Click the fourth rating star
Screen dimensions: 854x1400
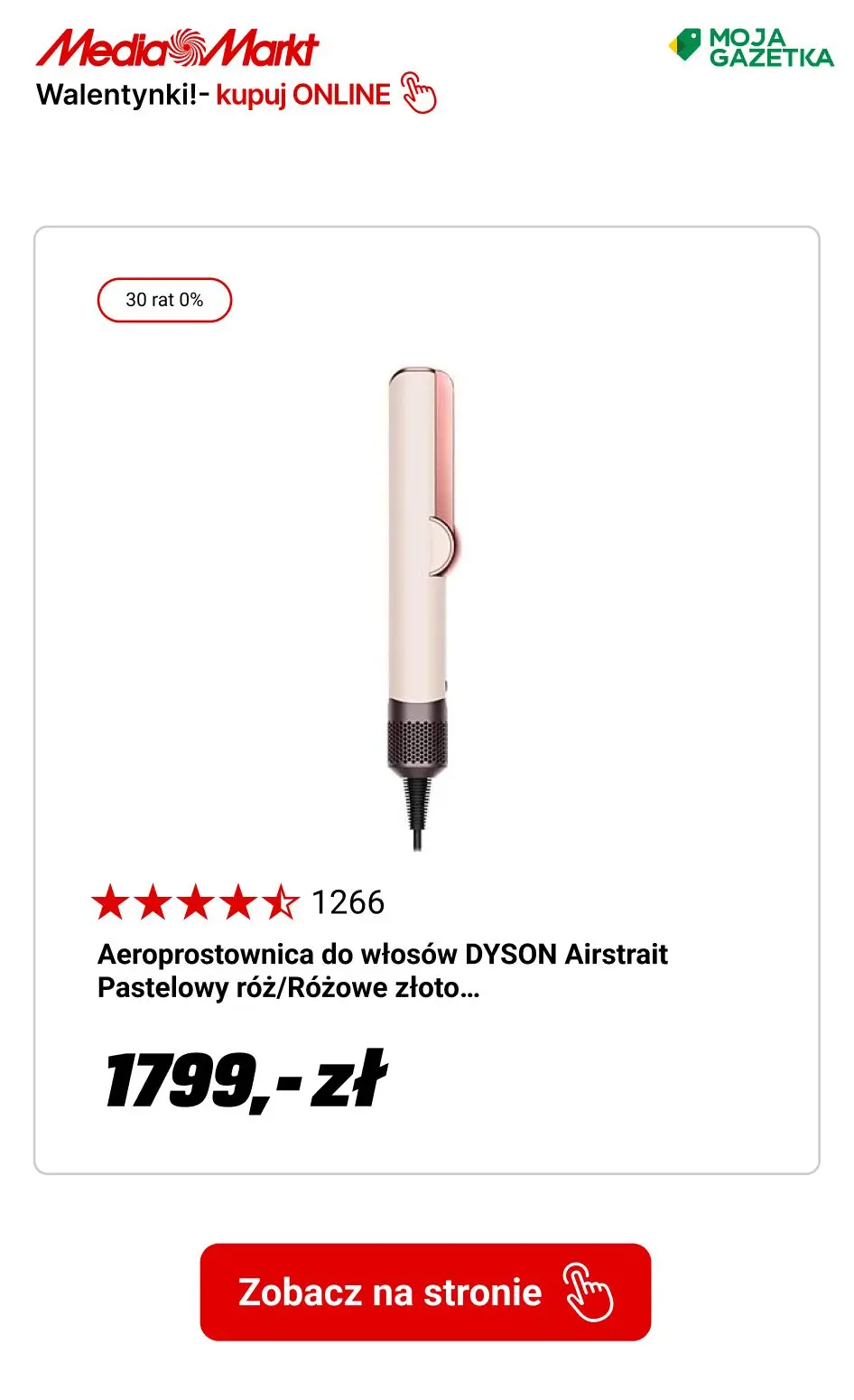tap(240, 901)
